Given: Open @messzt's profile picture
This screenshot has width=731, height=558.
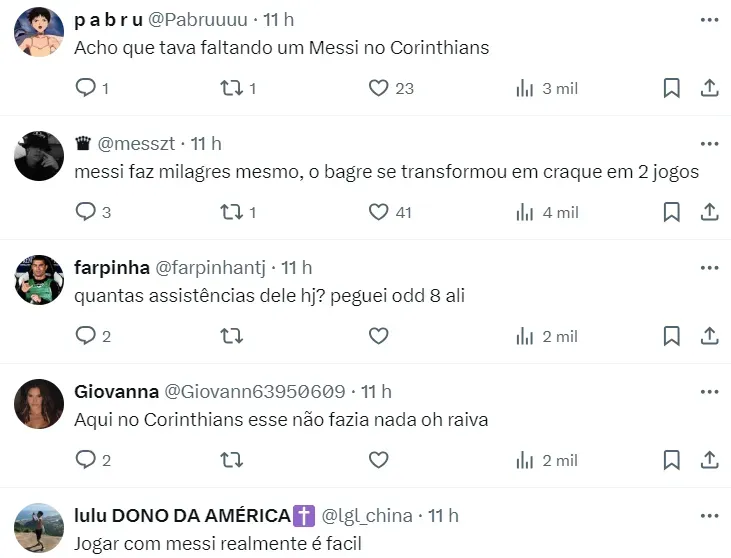Looking at the screenshot, I should pyautogui.click(x=40, y=156).
